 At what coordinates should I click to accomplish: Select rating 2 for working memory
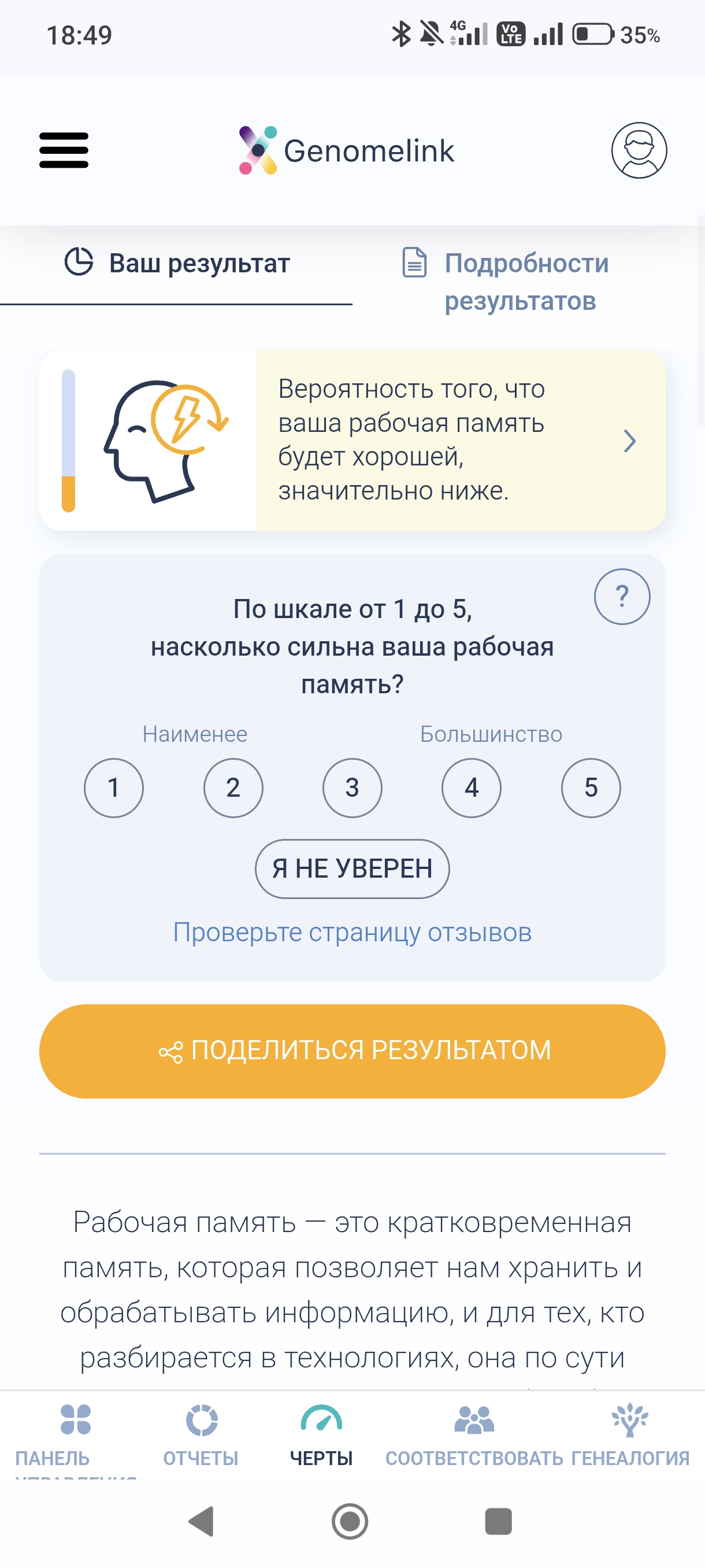pyautogui.click(x=233, y=787)
